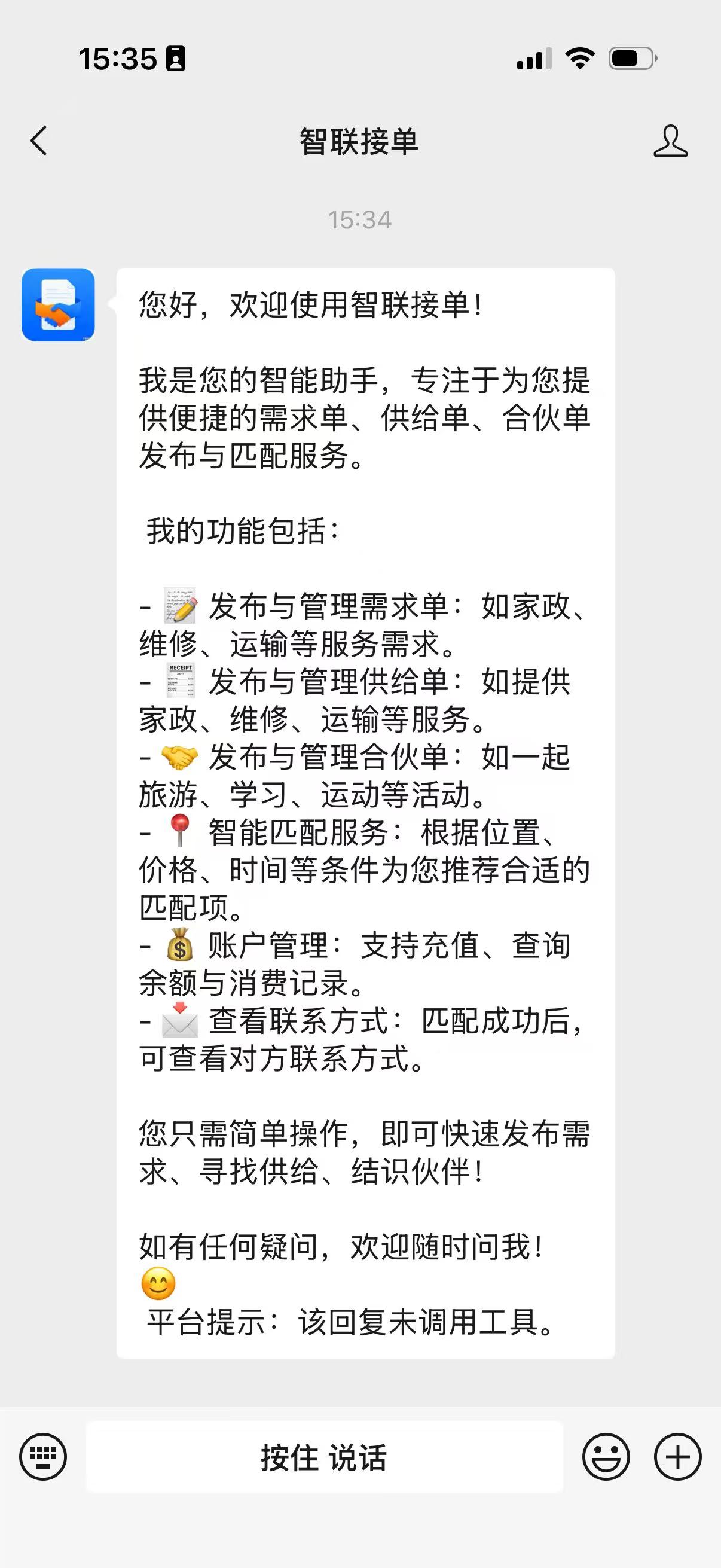Go back from the 智联接单 chat
This screenshot has height=1568, width=721.
coord(39,141)
